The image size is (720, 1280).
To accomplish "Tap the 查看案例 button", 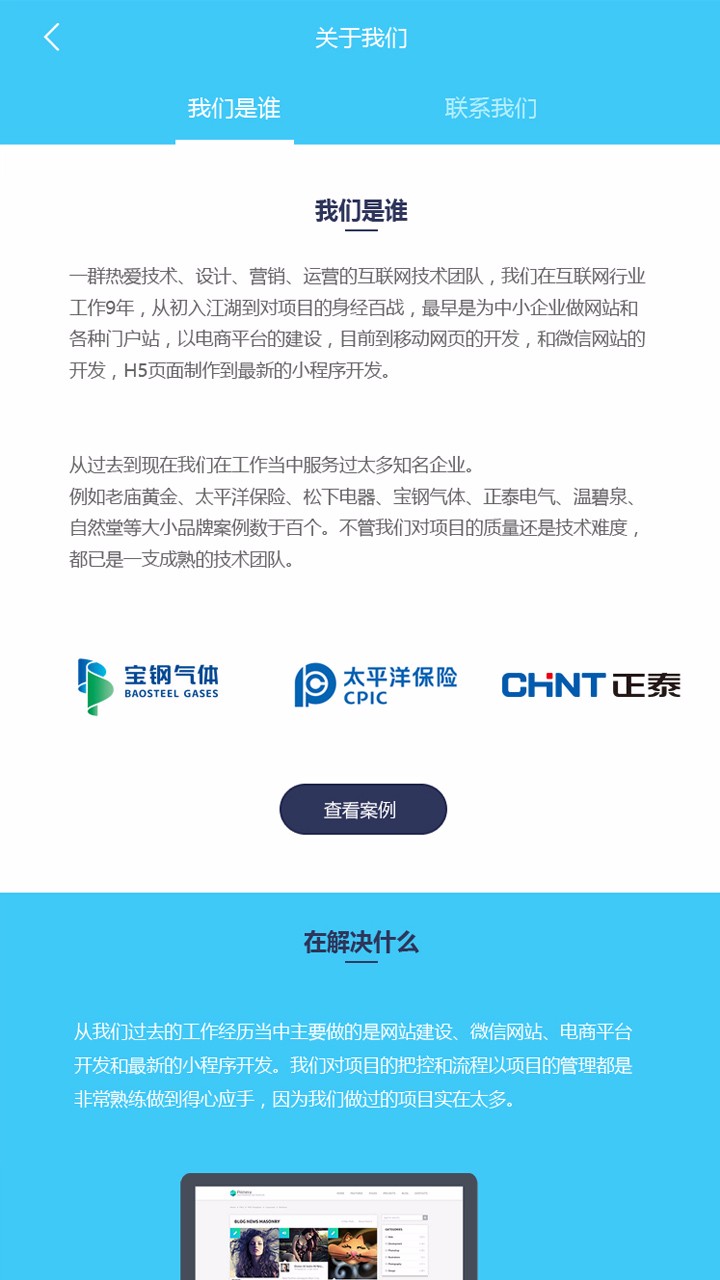I will click(362, 810).
